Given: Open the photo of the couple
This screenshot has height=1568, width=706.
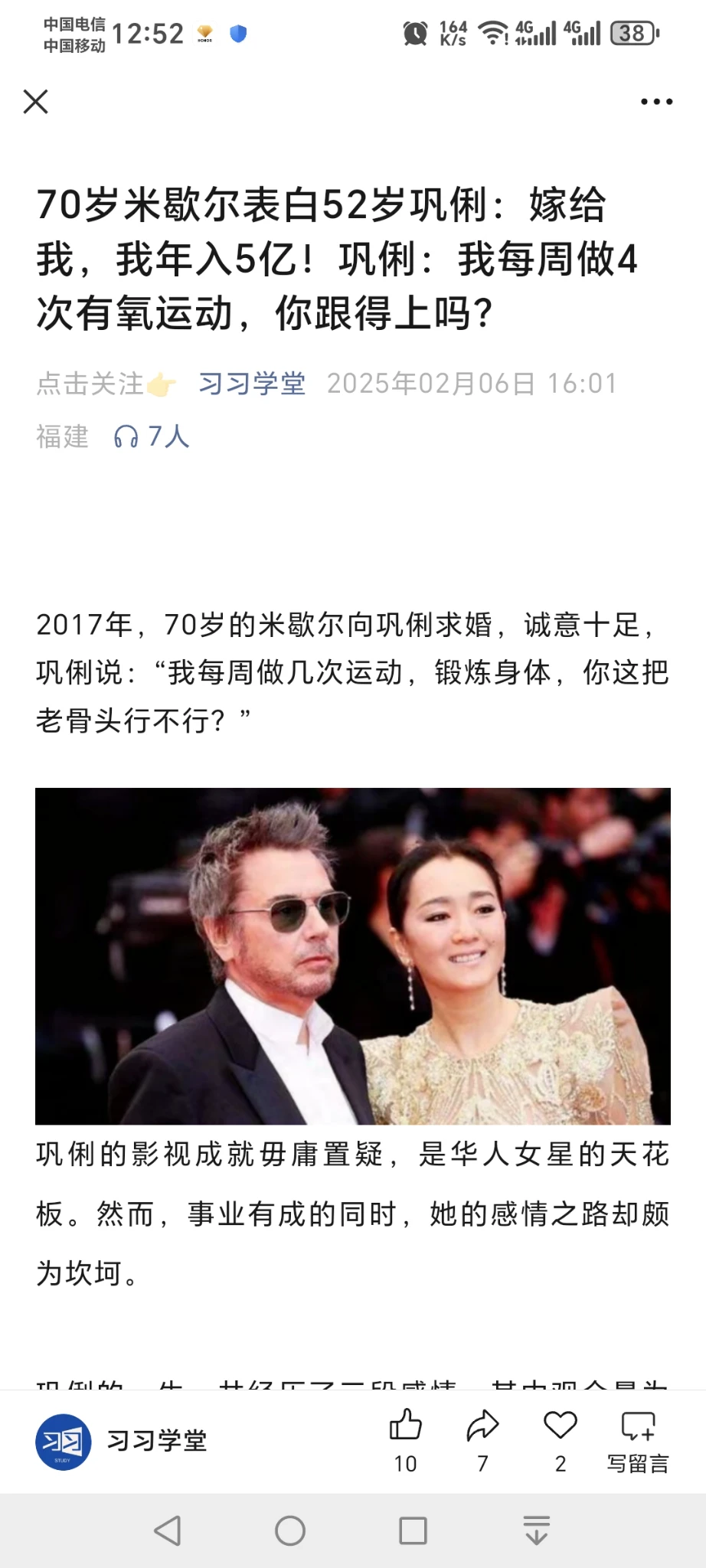Looking at the screenshot, I should pos(353,955).
